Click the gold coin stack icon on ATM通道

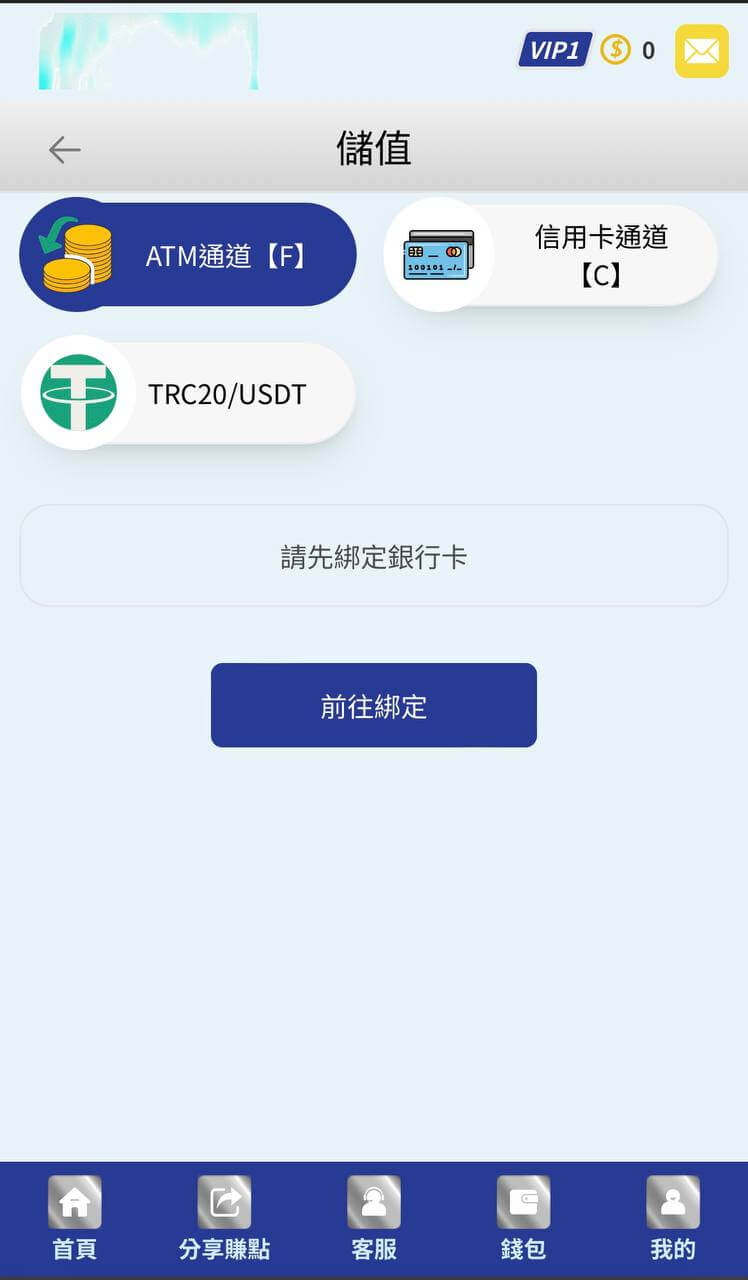pyautogui.click(x=80, y=253)
